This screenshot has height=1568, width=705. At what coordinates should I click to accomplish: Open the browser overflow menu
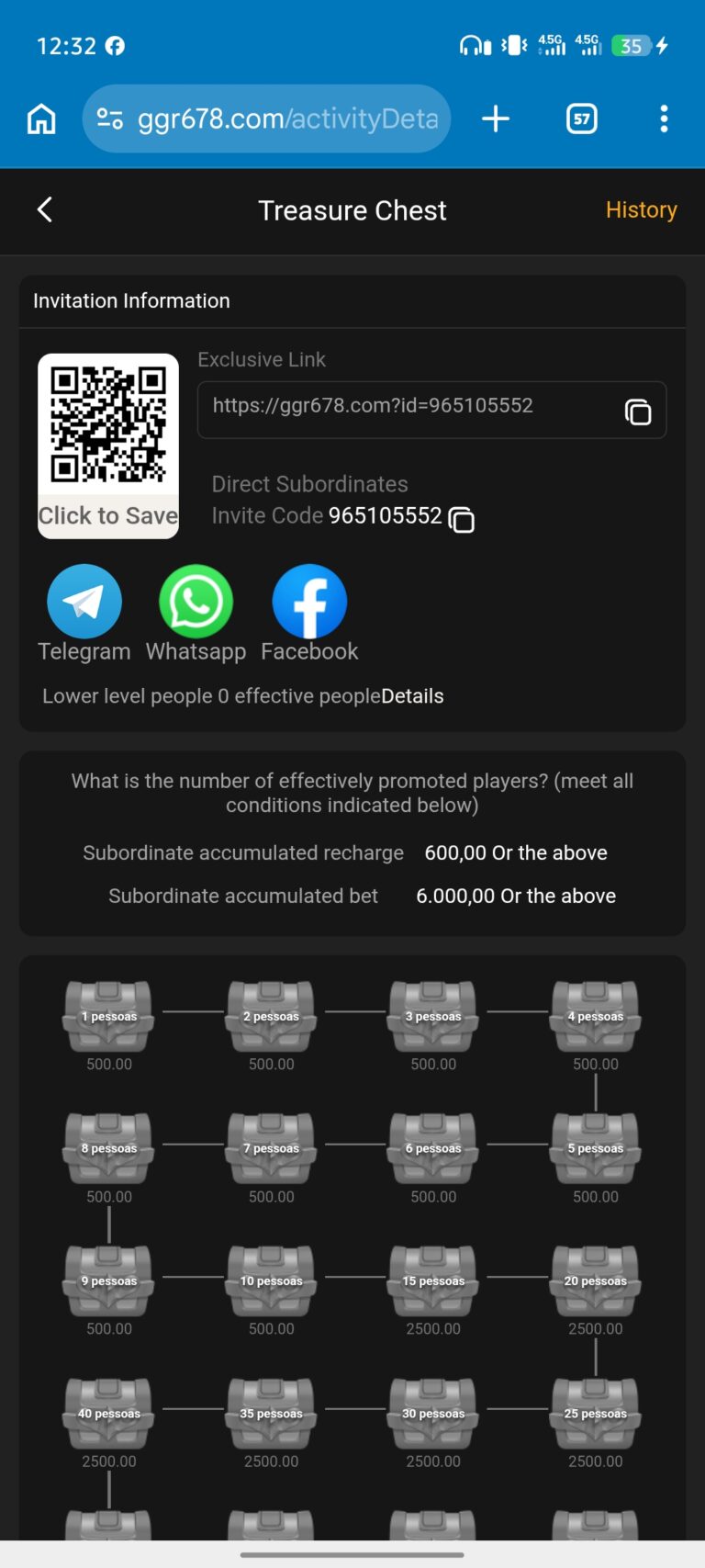tap(664, 118)
